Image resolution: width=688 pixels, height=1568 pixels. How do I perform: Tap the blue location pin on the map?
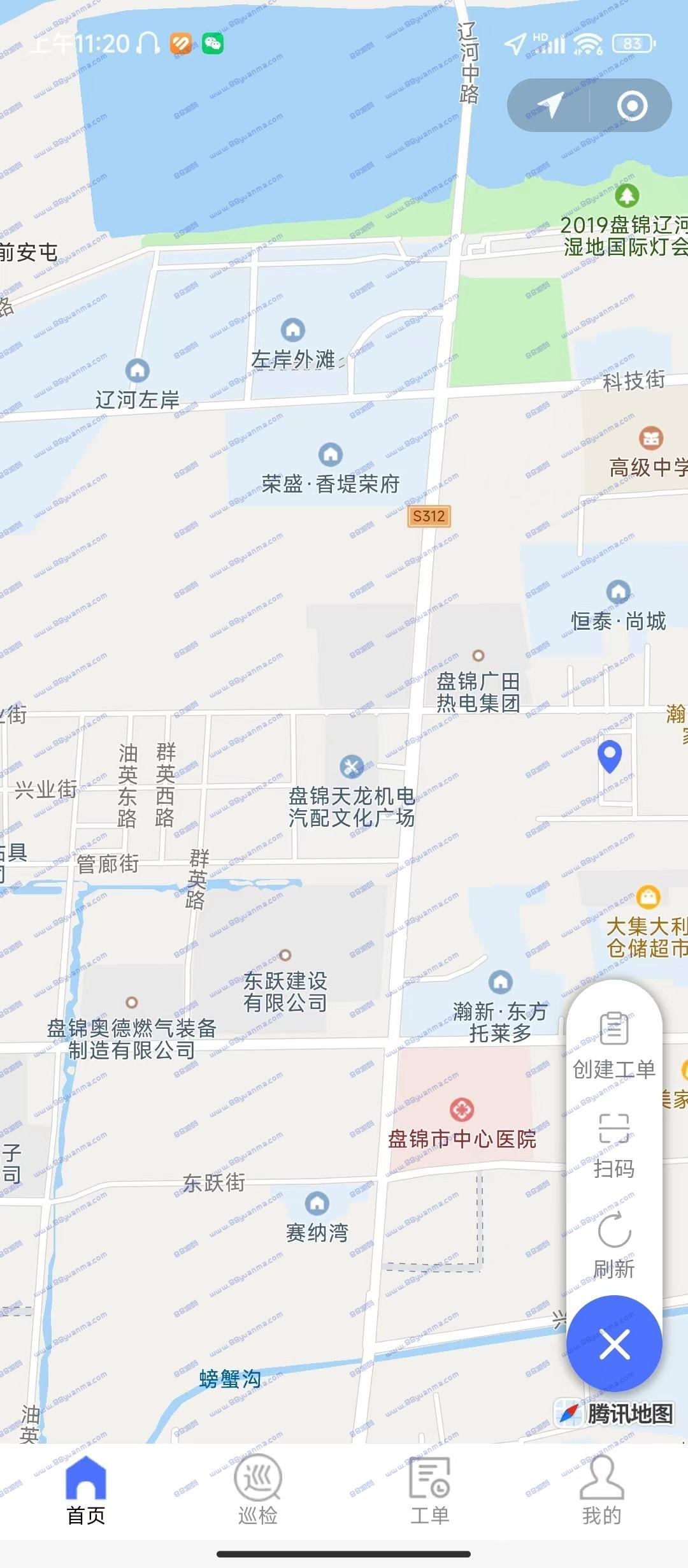pyautogui.click(x=610, y=757)
